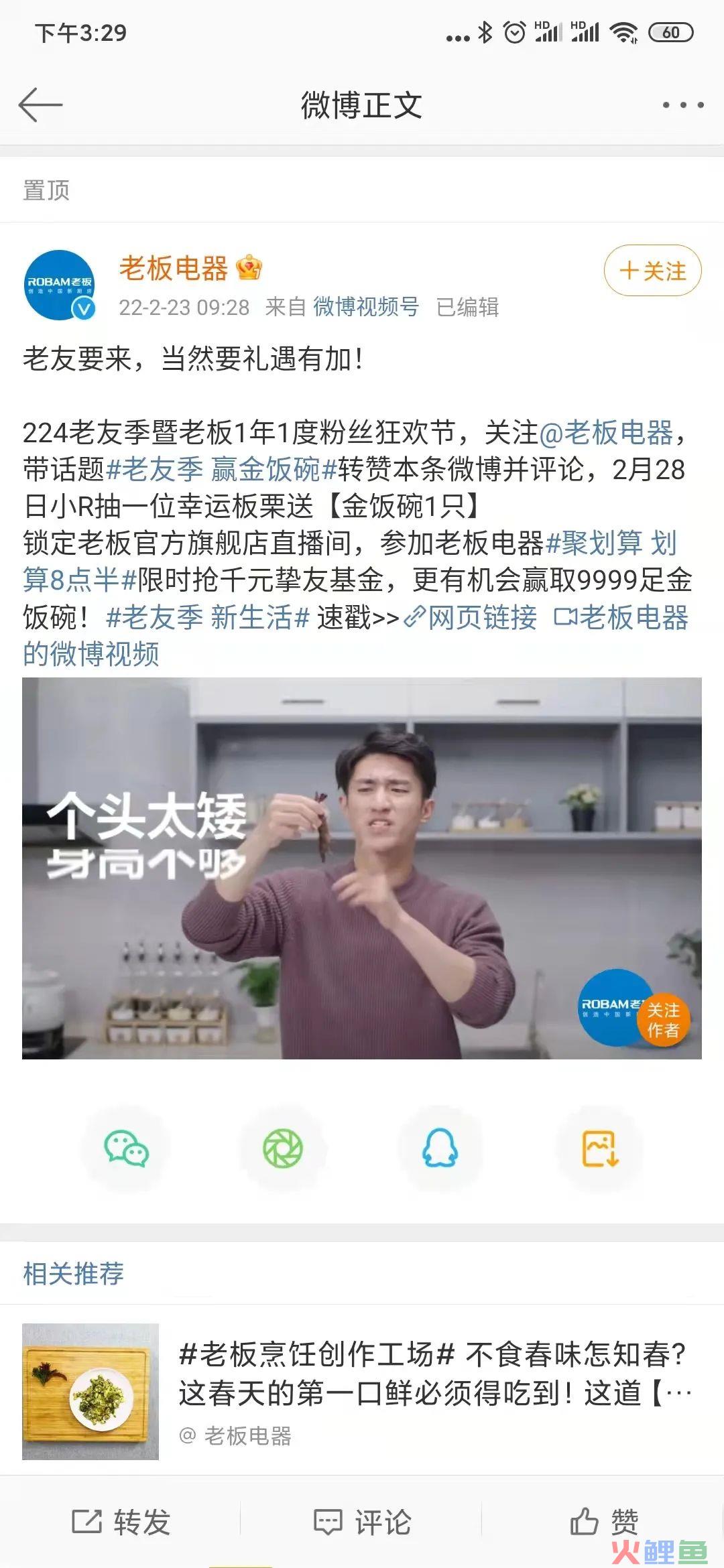Image resolution: width=724 pixels, height=1568 pixels.
Task: Share the post to QQ
Action: tap(440, 1149)
